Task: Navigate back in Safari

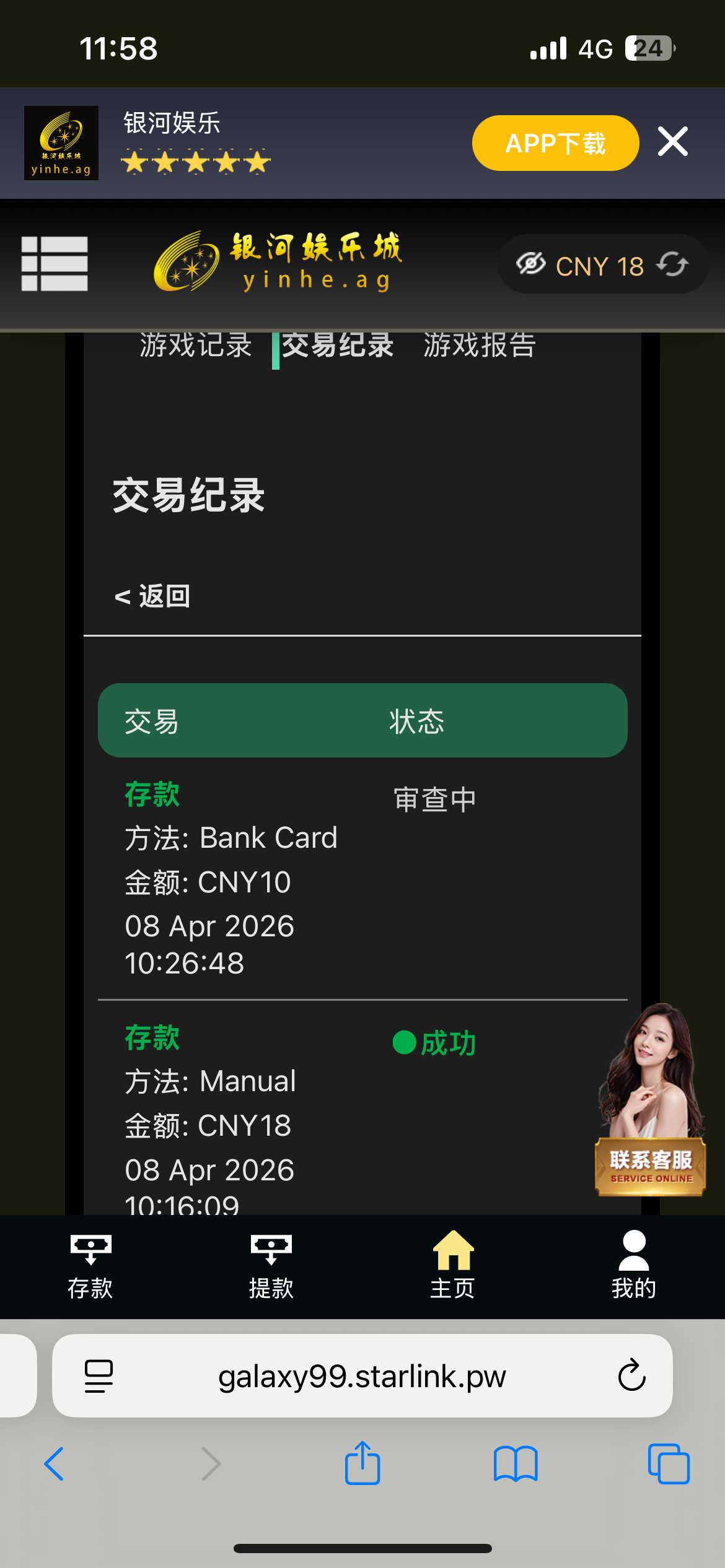Action: coord(55,1464)
